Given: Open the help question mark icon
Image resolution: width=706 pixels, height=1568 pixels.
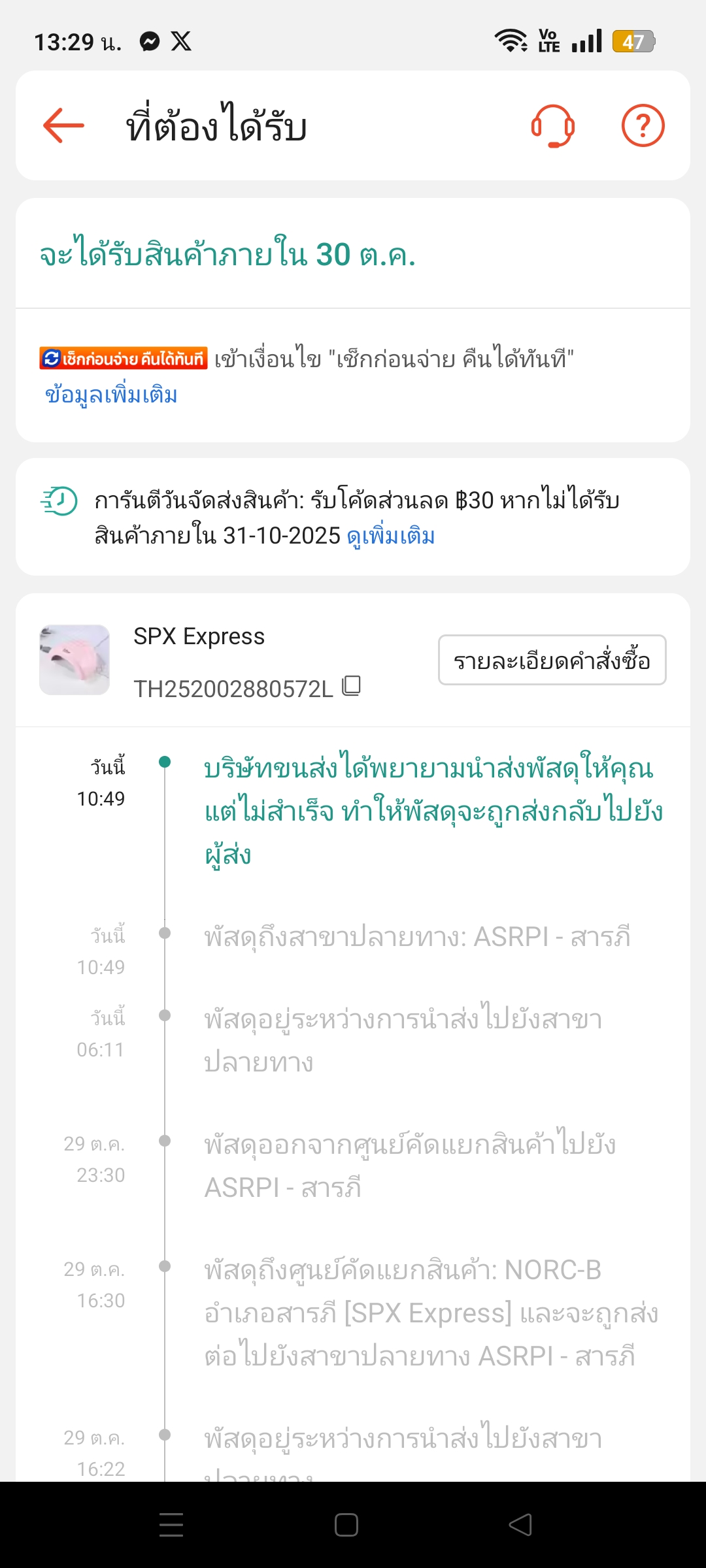Looking at the screenshot, I should 643,125.
